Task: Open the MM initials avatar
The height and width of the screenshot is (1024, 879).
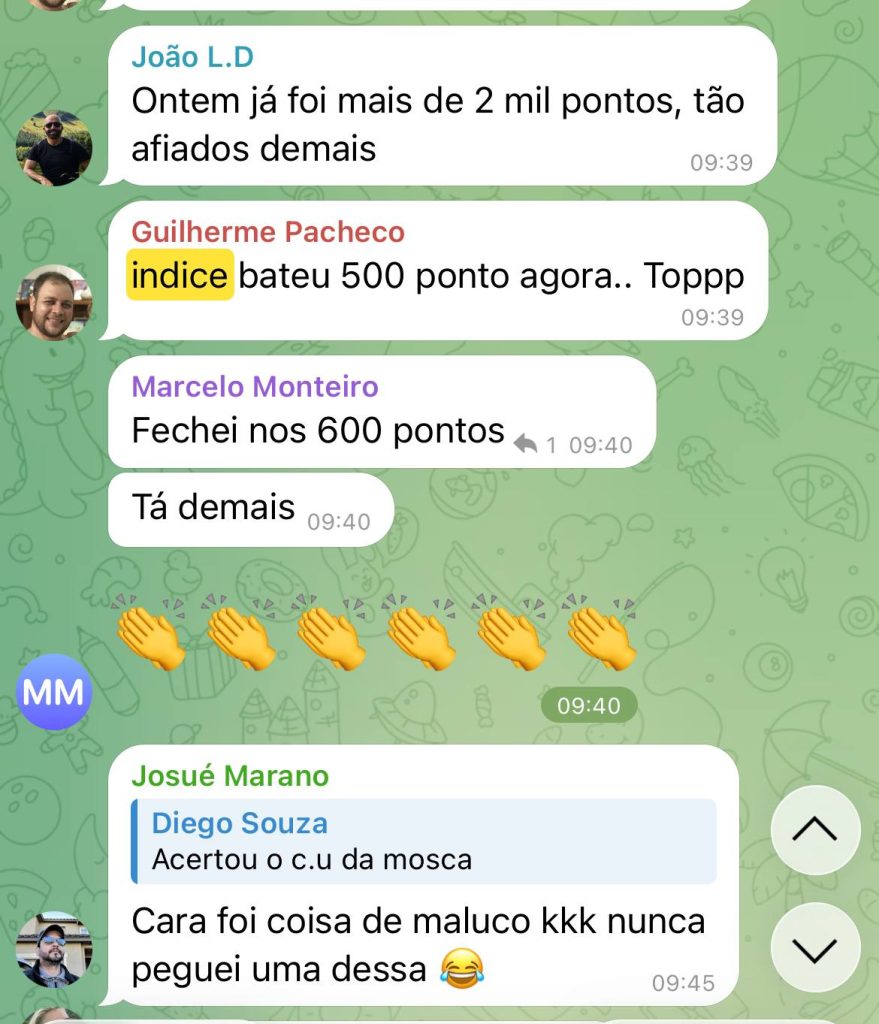Action: coord(54,693)
